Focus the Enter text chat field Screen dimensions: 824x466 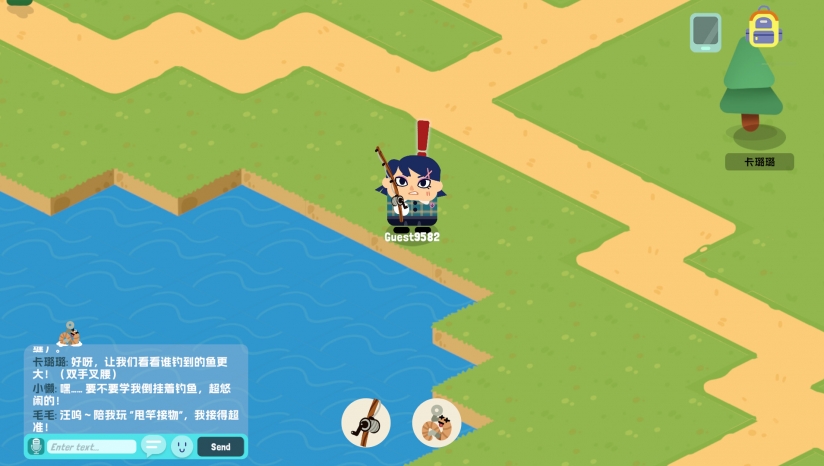click(91, 447)
